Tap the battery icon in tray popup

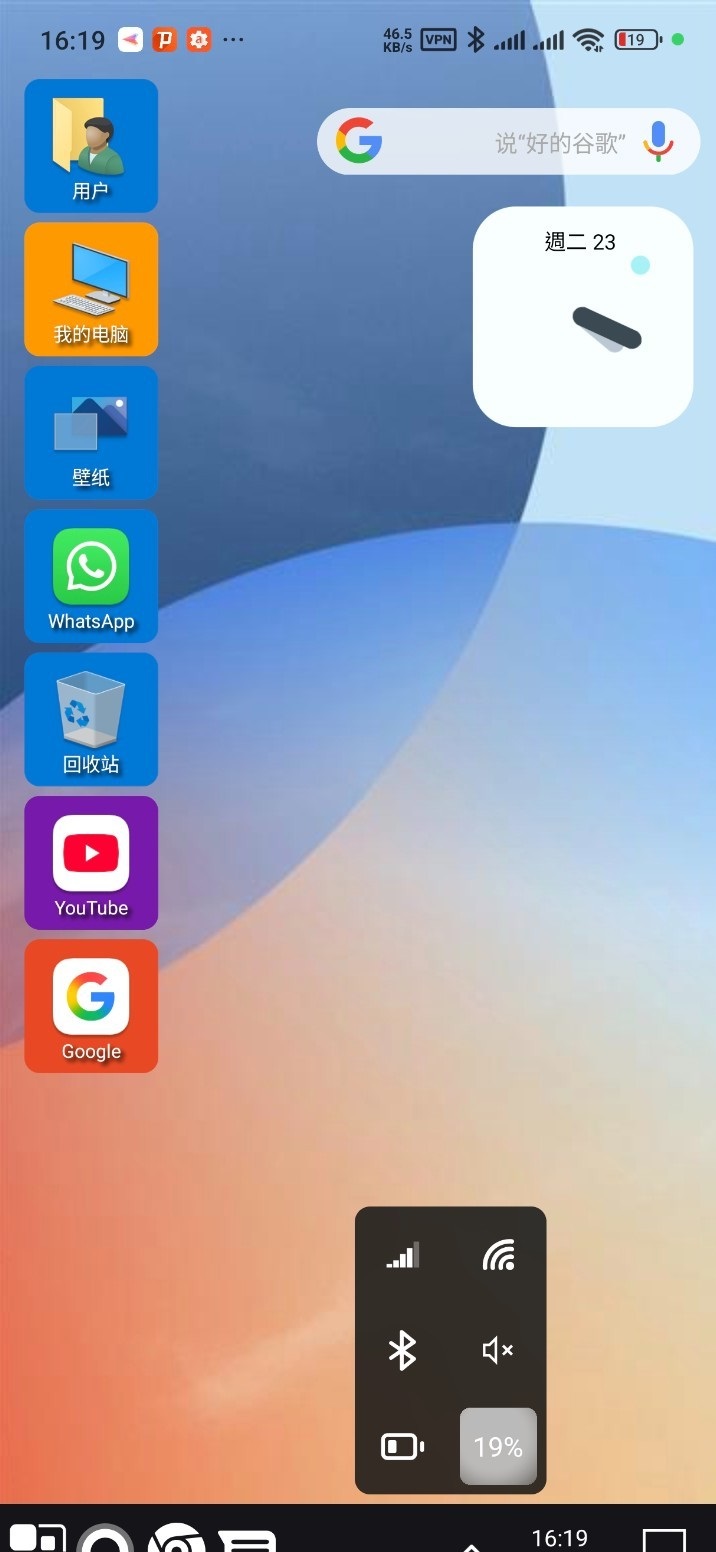[x=402, y=1446]
